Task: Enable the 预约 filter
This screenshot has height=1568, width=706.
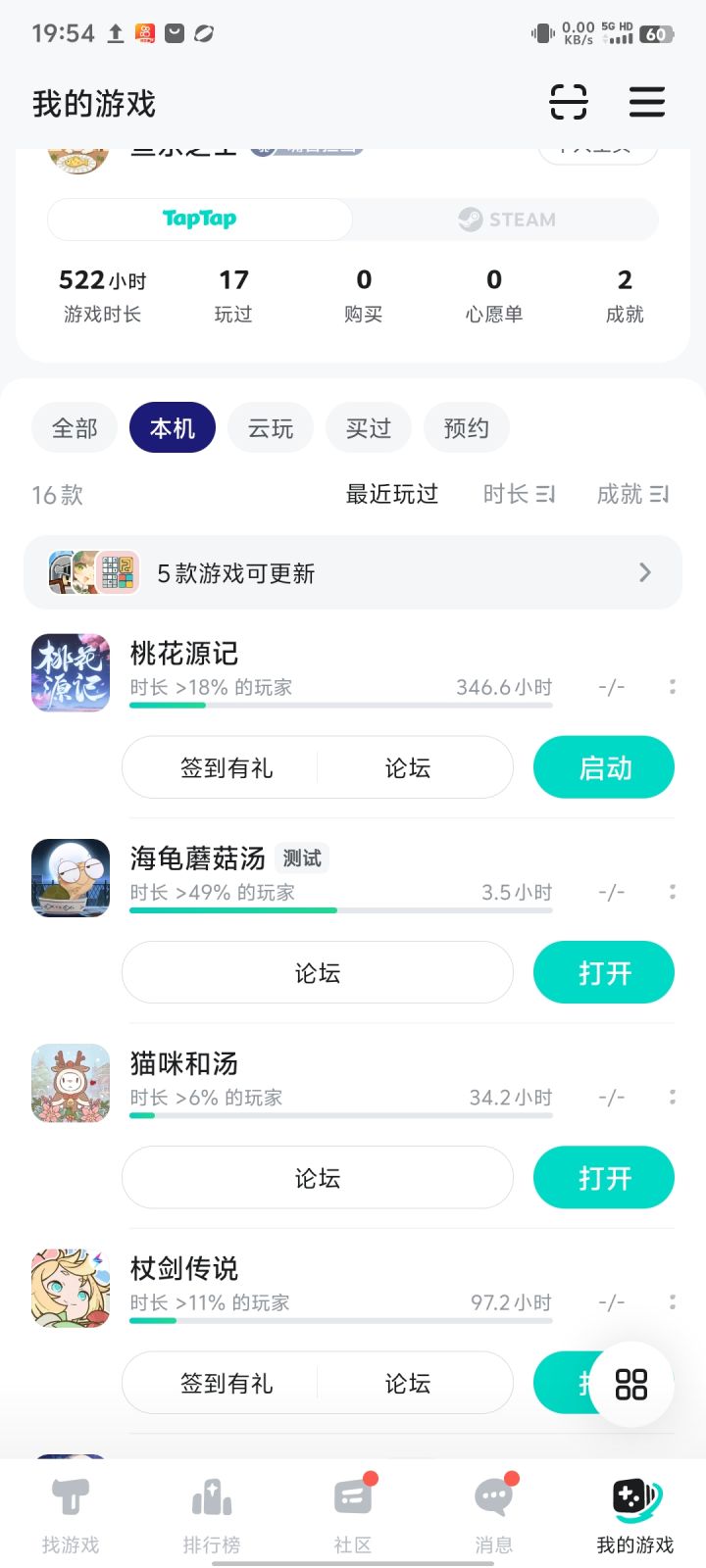Action: coord(466,427)
